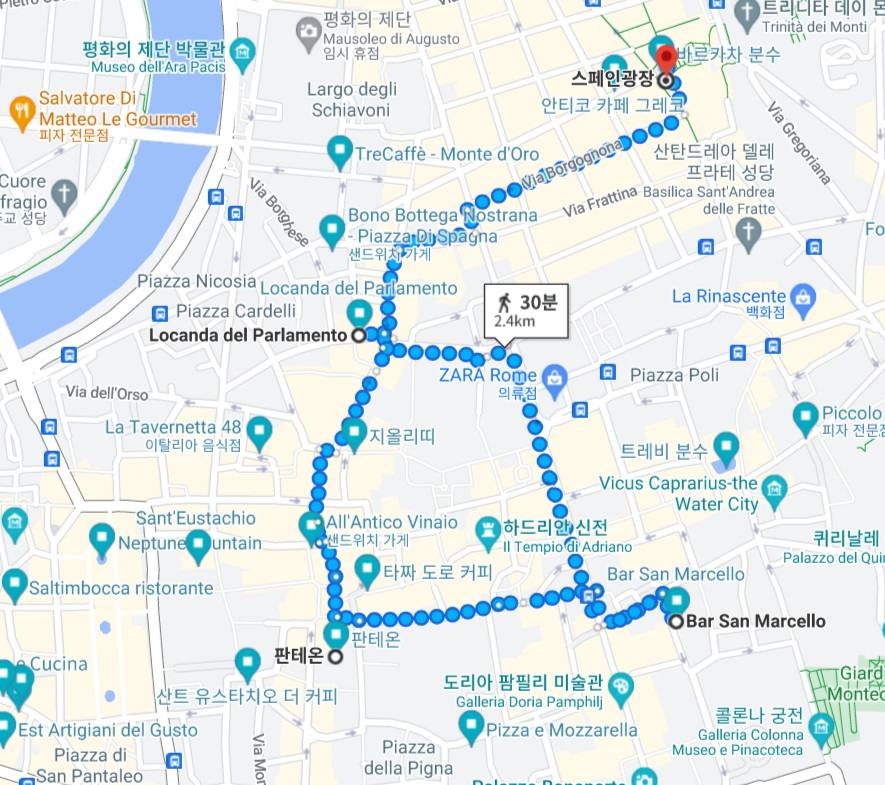Open the Il Tempio di Adriano marker
Image resolution: width=885 pixels, height=785 pixels.
[x=488, y=528]
